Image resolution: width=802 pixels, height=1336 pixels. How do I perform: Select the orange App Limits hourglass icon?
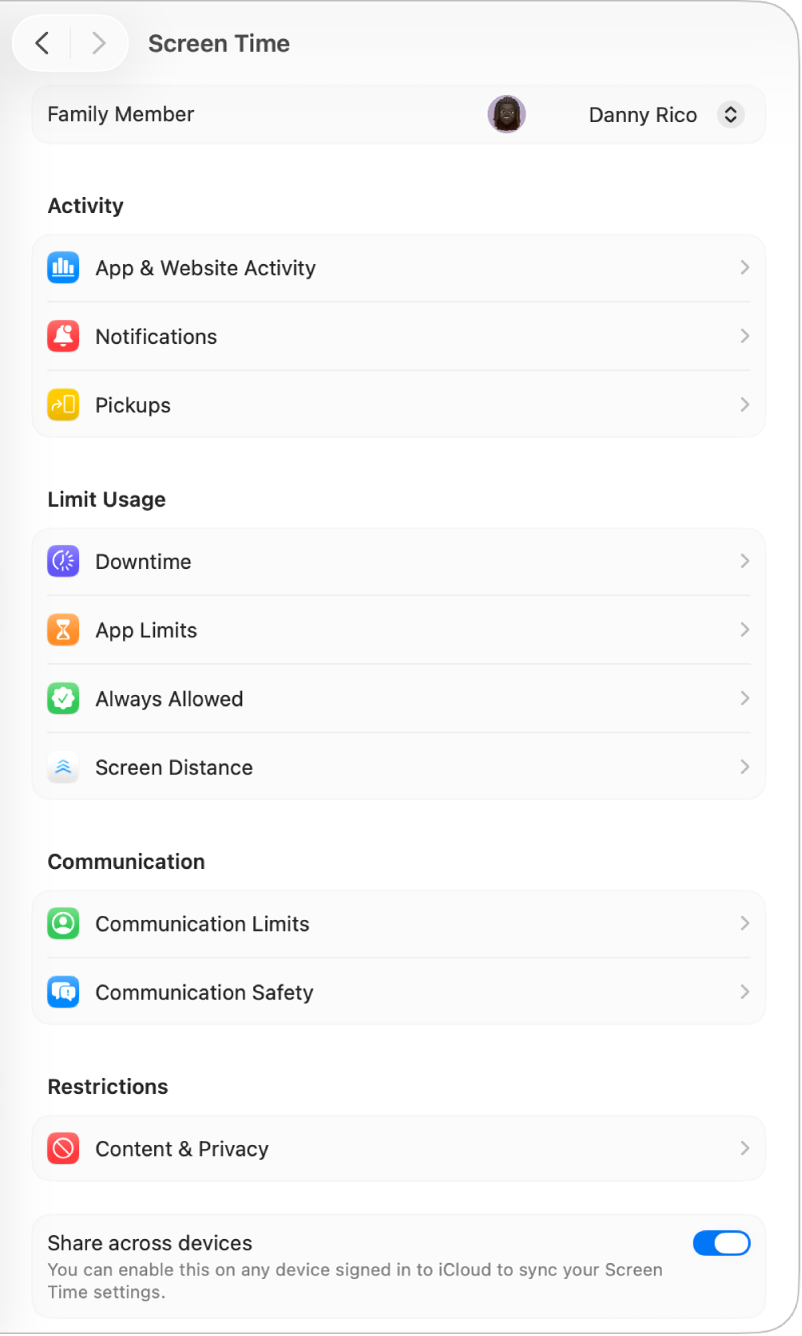(63, 630)
